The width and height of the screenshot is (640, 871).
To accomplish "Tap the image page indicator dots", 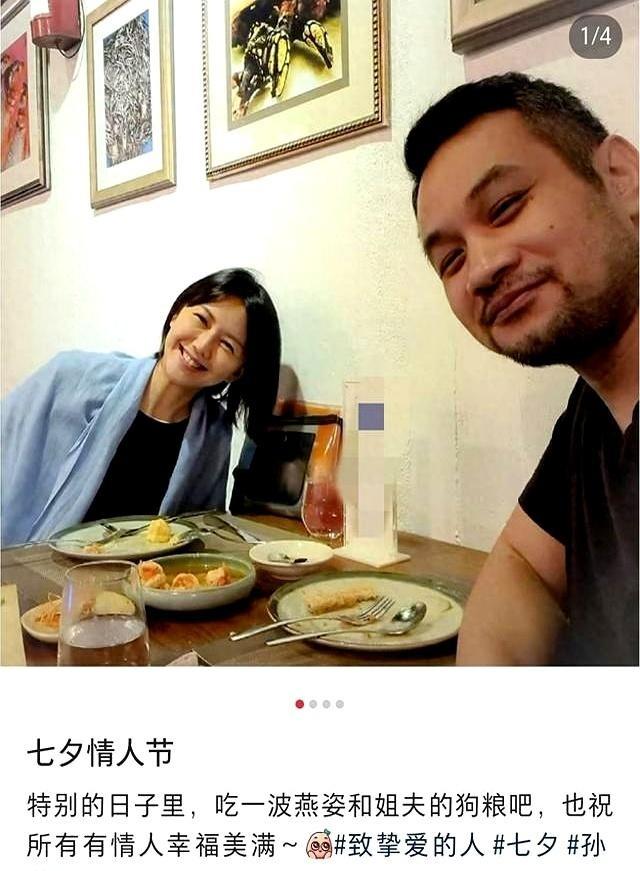I will [x=320, y=704].
